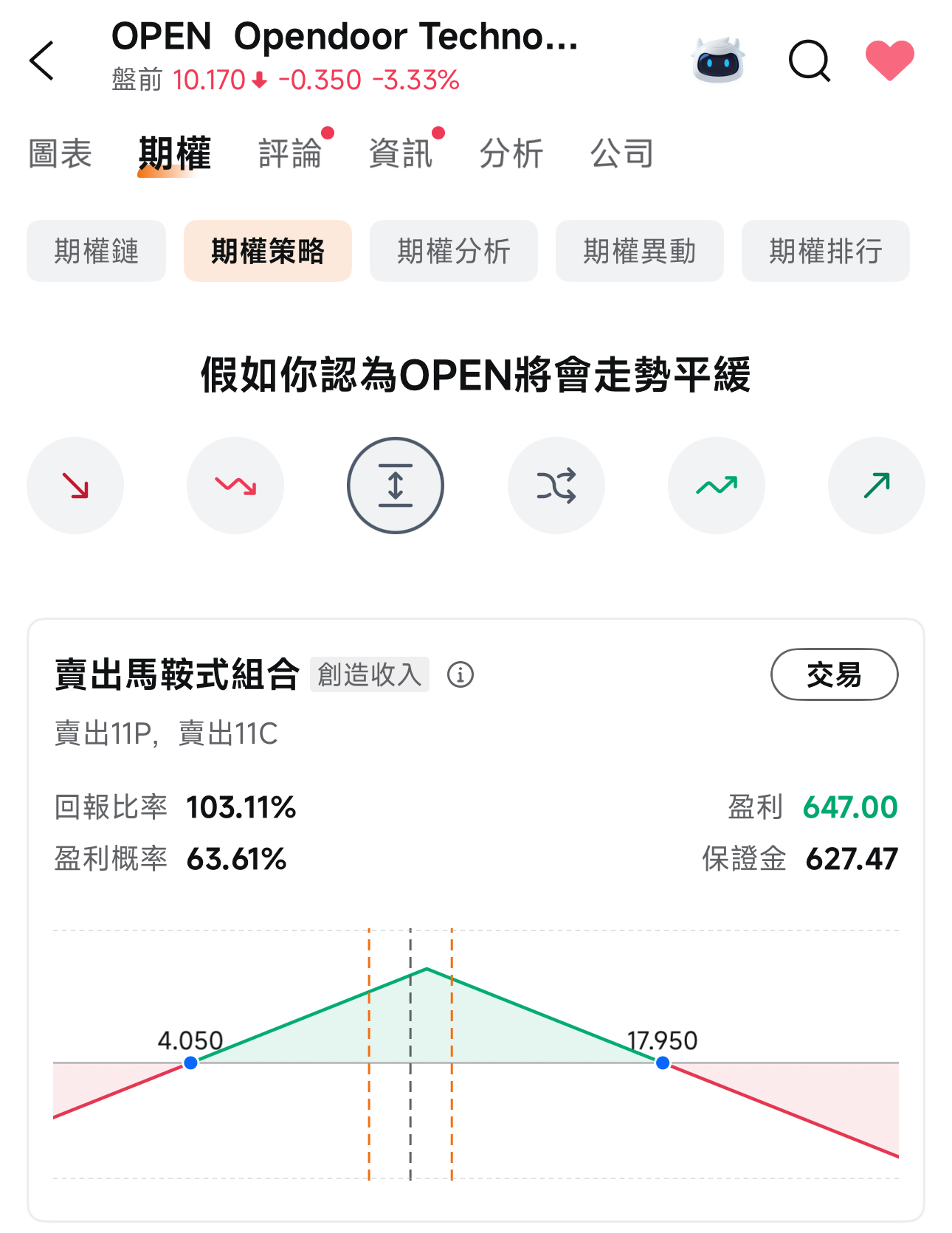Open the search magnifier icon
The width and height of the screenshot is (952, 1233).
810,61
